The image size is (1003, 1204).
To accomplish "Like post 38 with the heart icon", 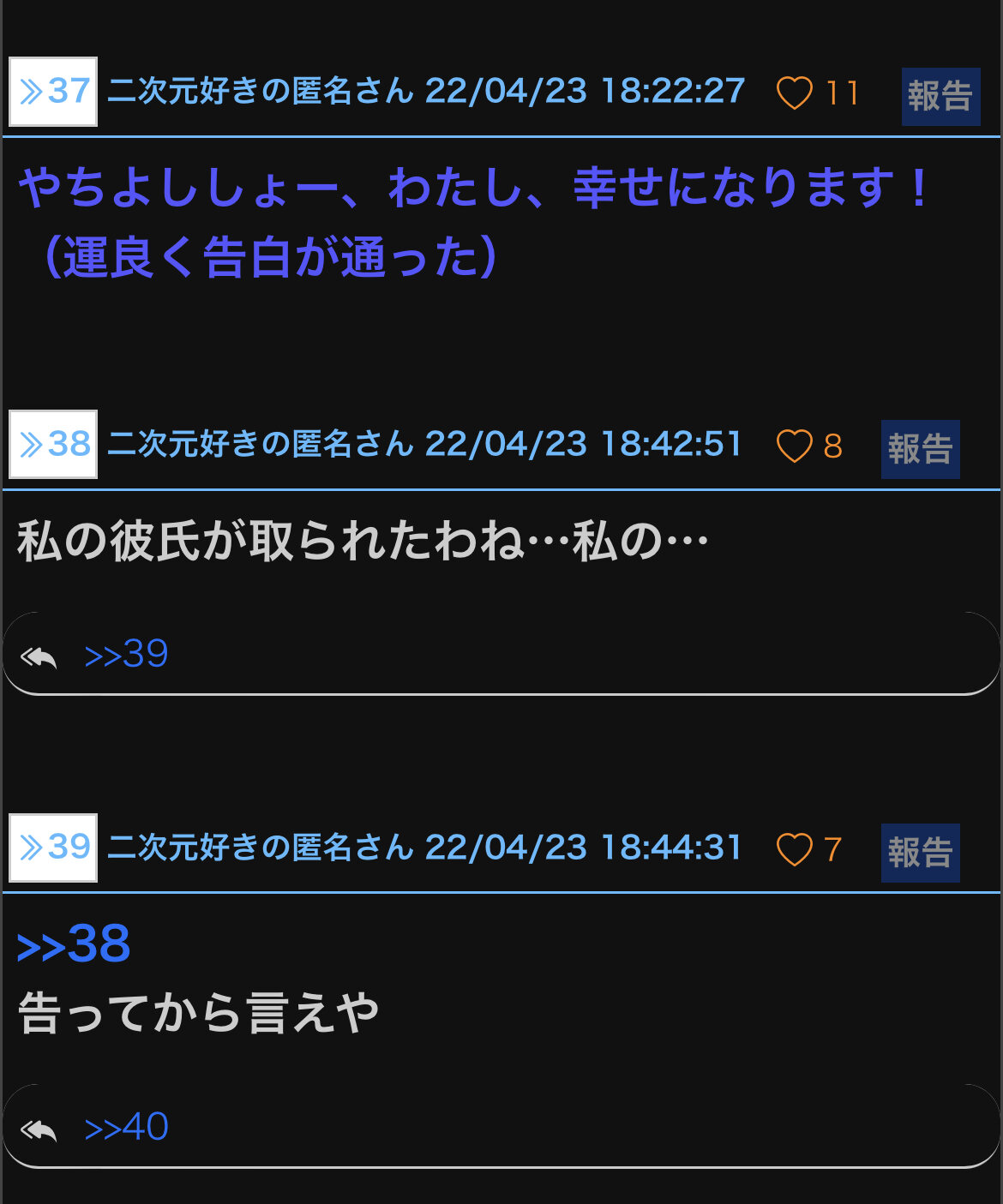I will pos(794,446).
